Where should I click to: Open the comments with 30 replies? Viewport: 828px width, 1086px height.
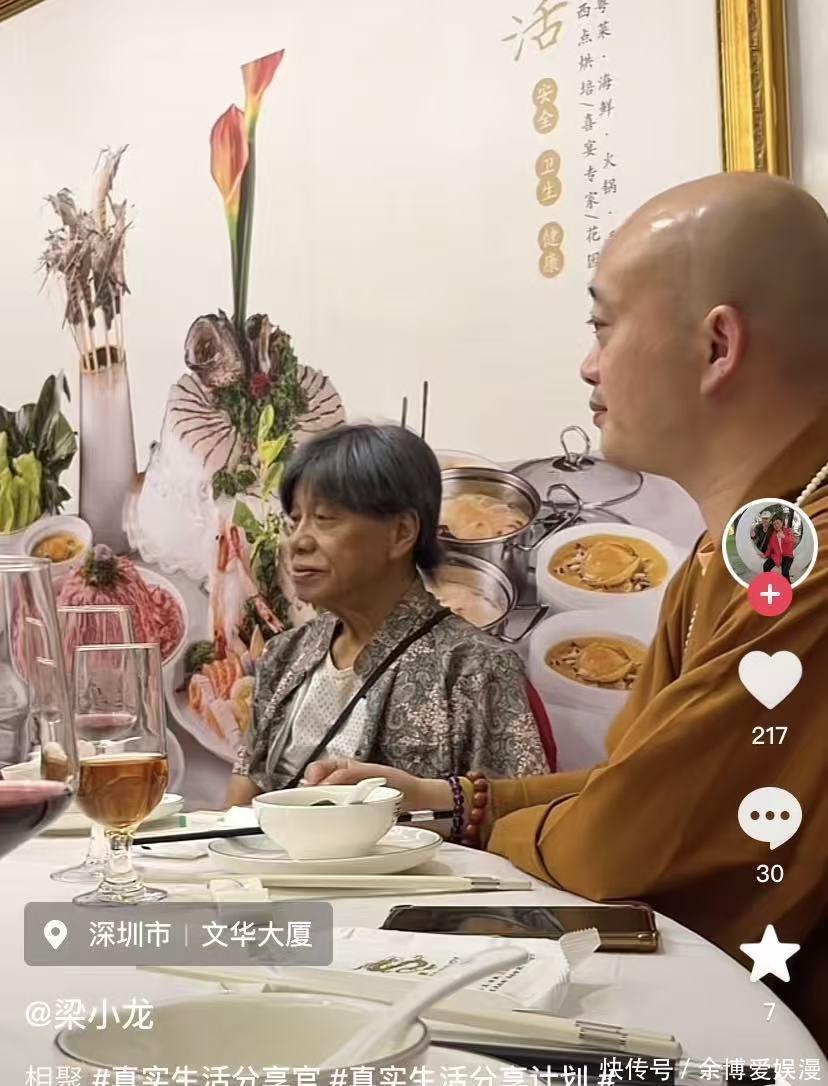pos(770,817)
